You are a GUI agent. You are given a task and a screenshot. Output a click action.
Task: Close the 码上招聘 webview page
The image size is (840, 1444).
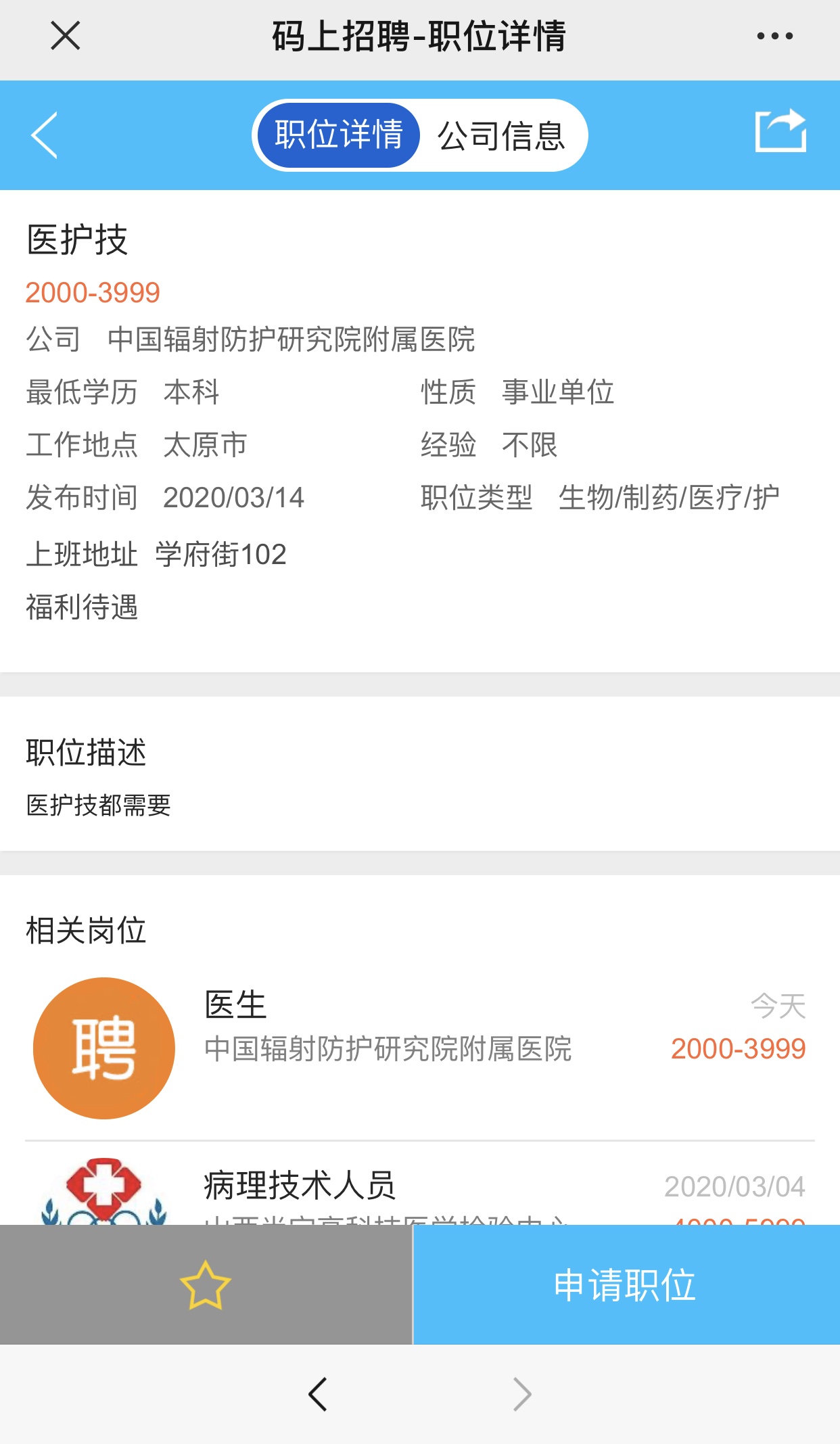click(x=66, y=36)
